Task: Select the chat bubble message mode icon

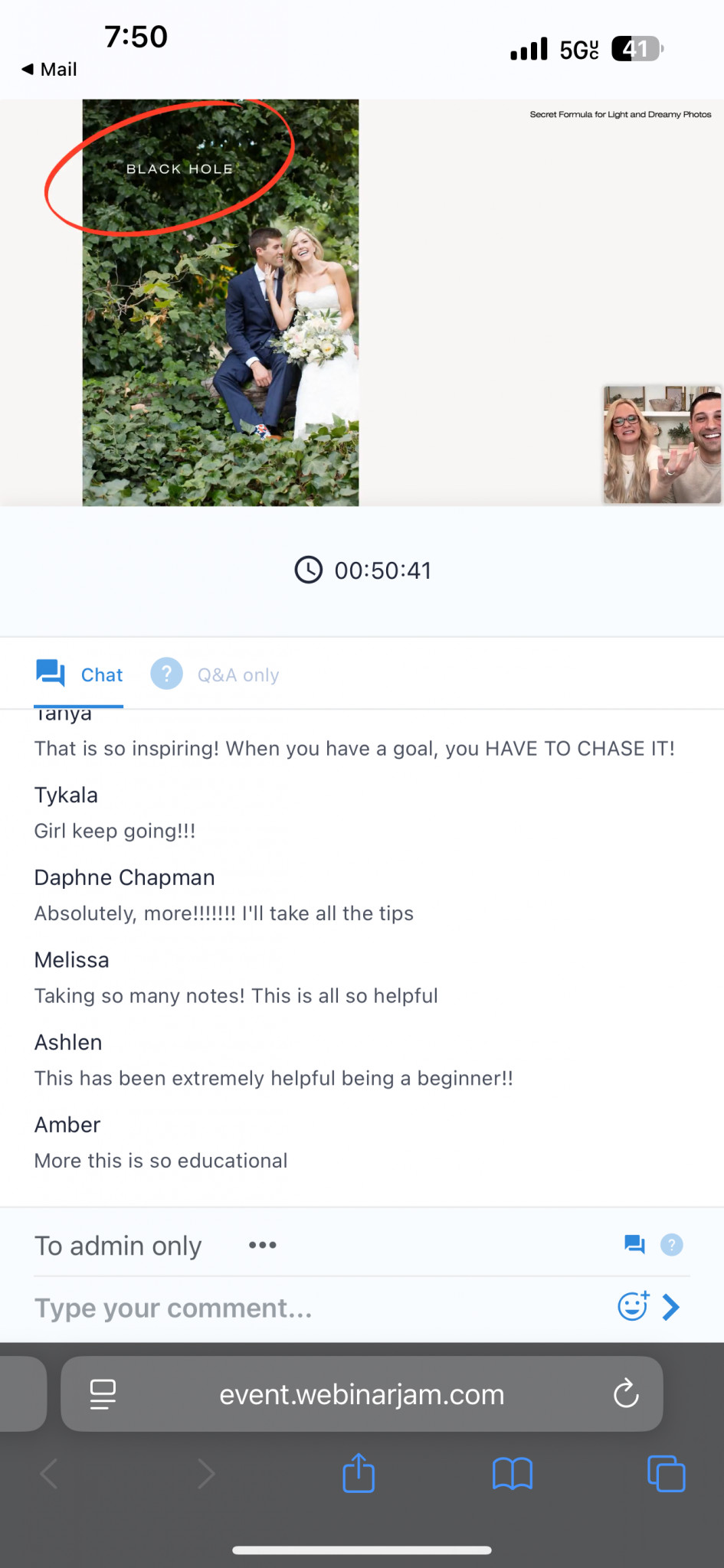Action: [x=634, y=1244]
